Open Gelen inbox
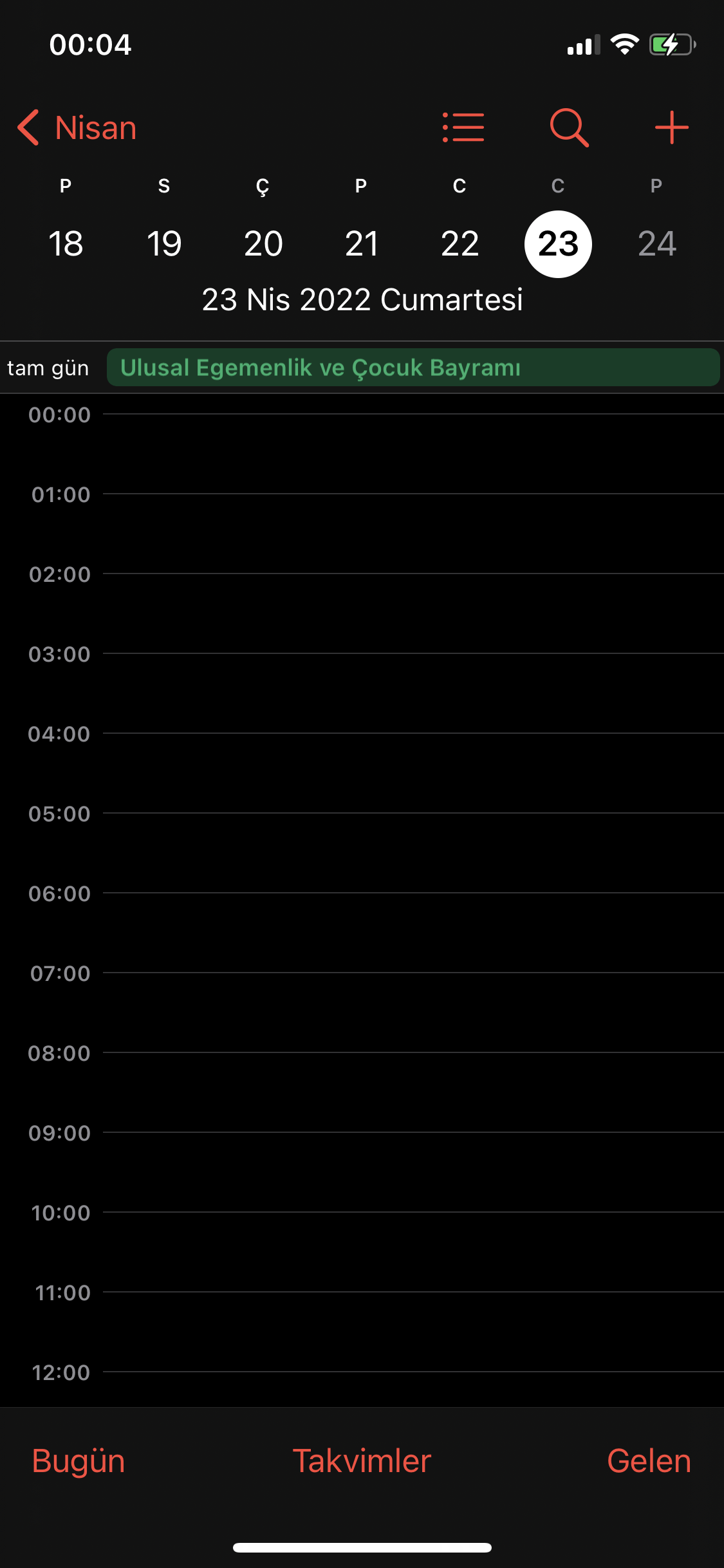The image size is (724, 1568). click(649, 1461)
